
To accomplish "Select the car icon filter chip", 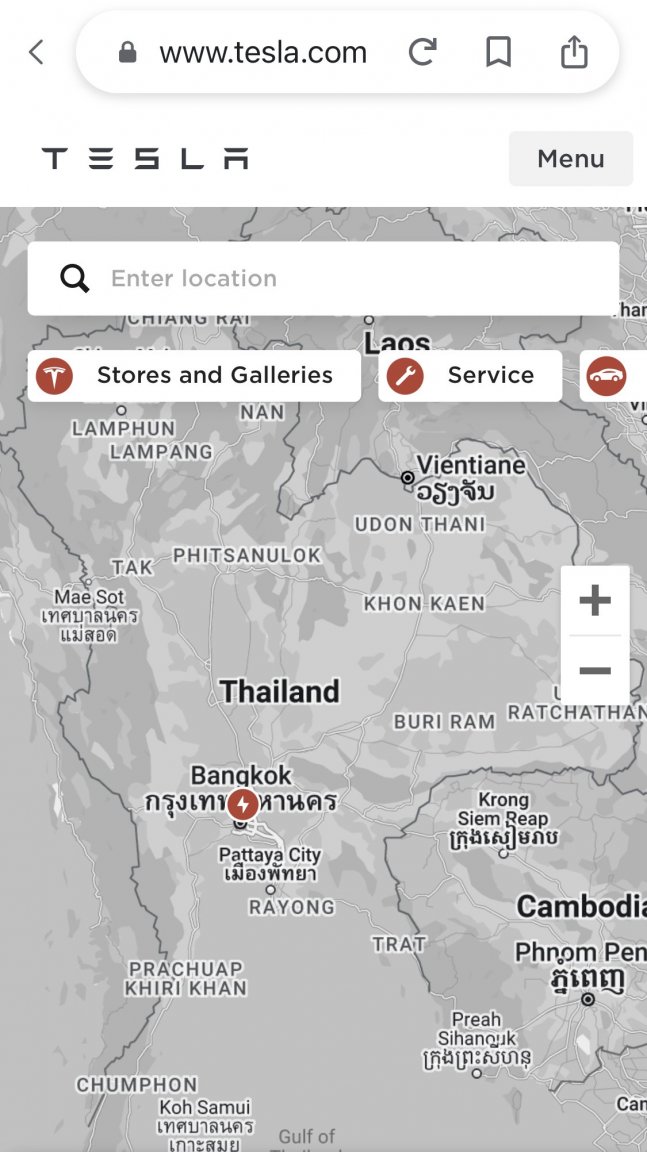I will [x=610, y=376].
